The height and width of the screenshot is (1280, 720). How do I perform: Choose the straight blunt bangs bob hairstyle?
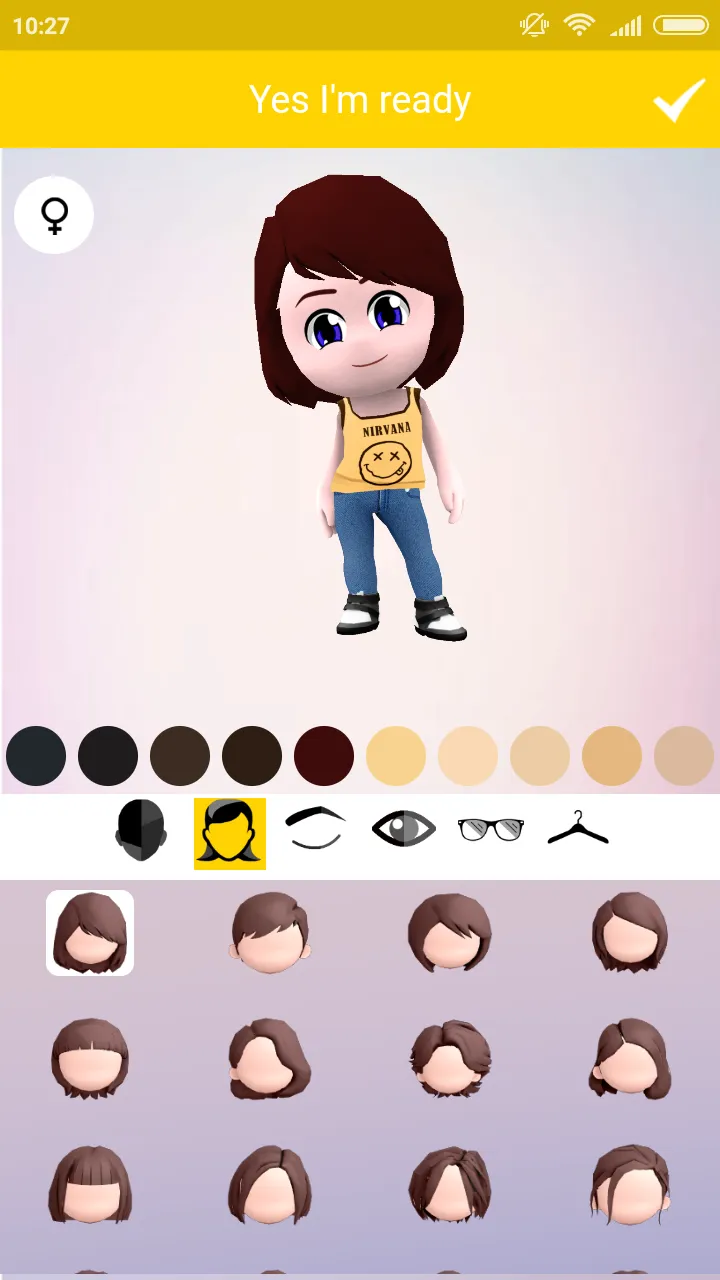click(90, 1058)
